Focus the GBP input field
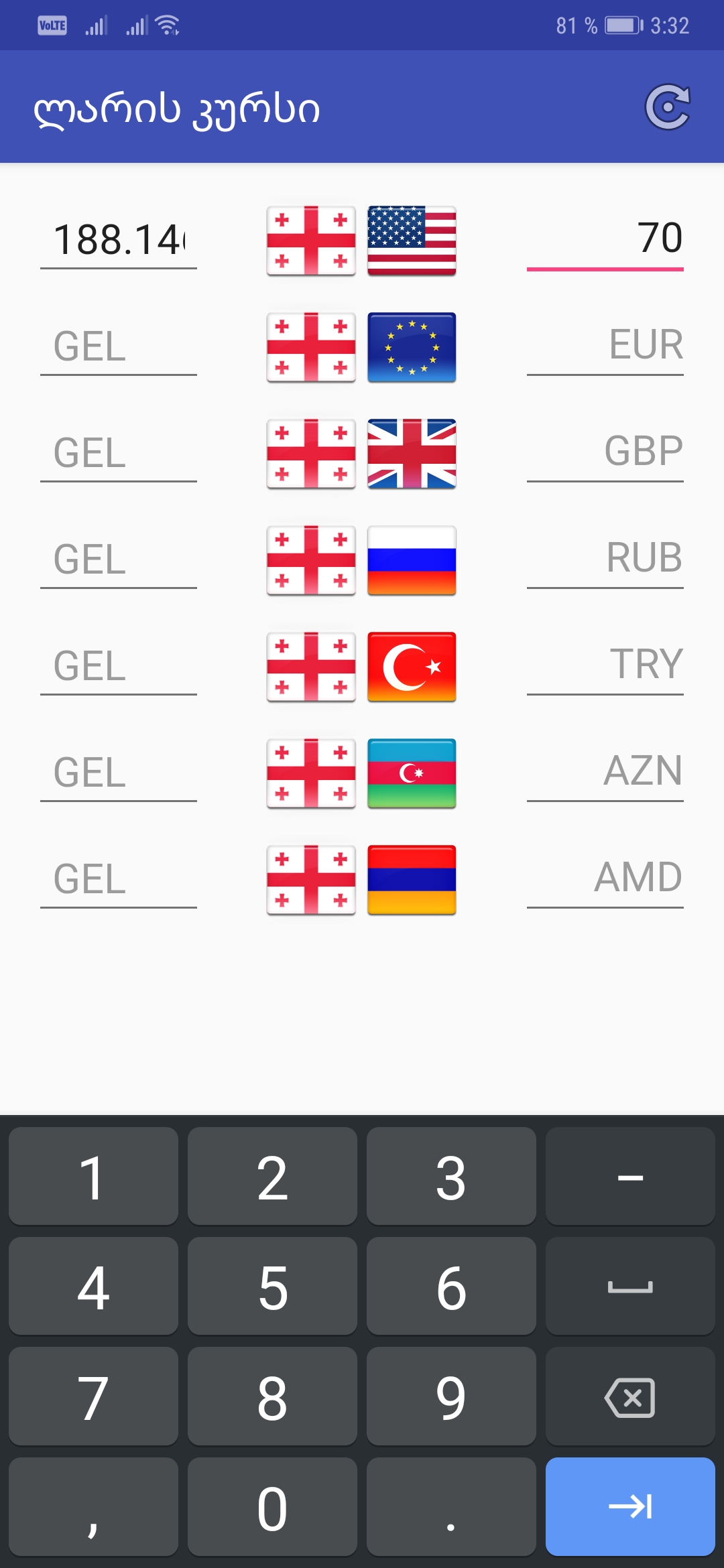 [x=605, y=452]
